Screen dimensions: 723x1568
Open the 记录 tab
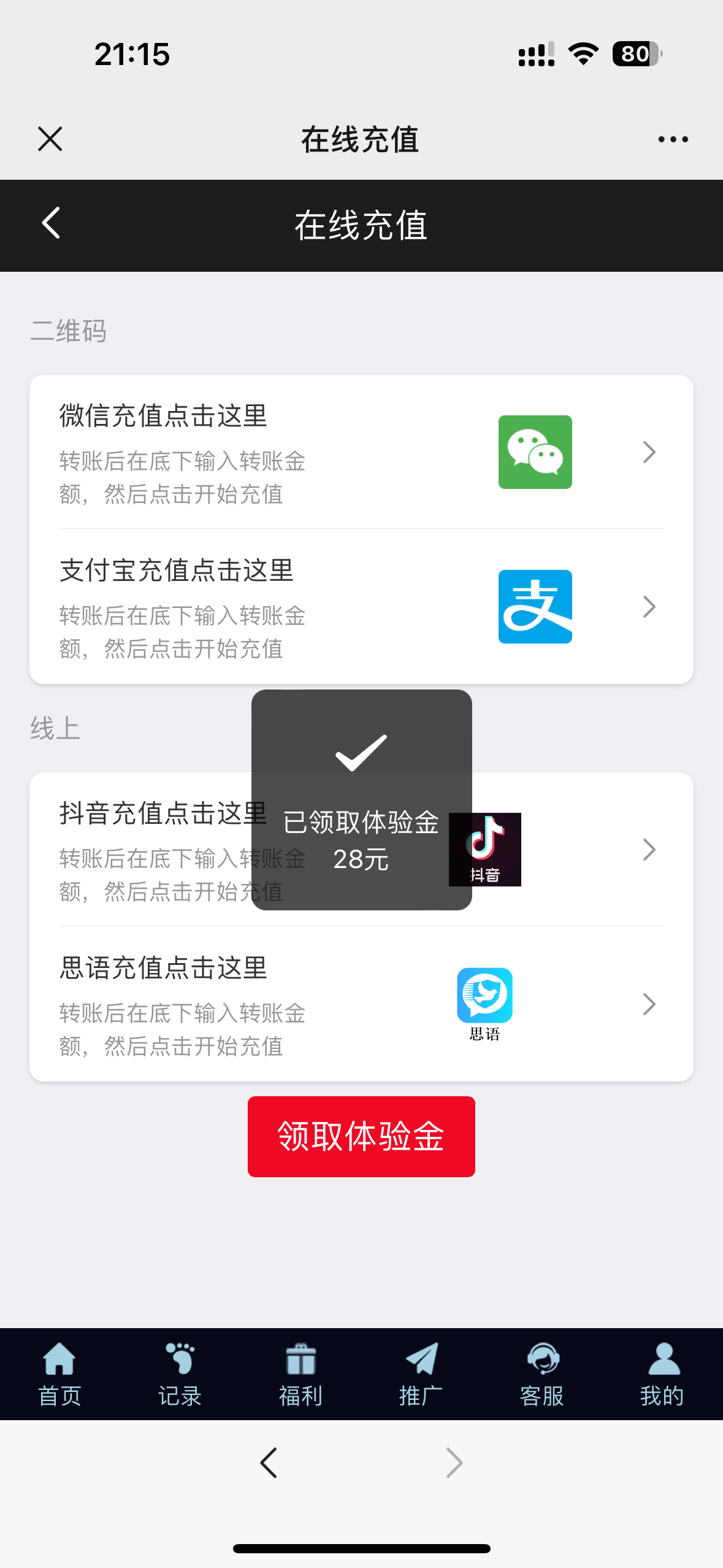coord(180,1374)
